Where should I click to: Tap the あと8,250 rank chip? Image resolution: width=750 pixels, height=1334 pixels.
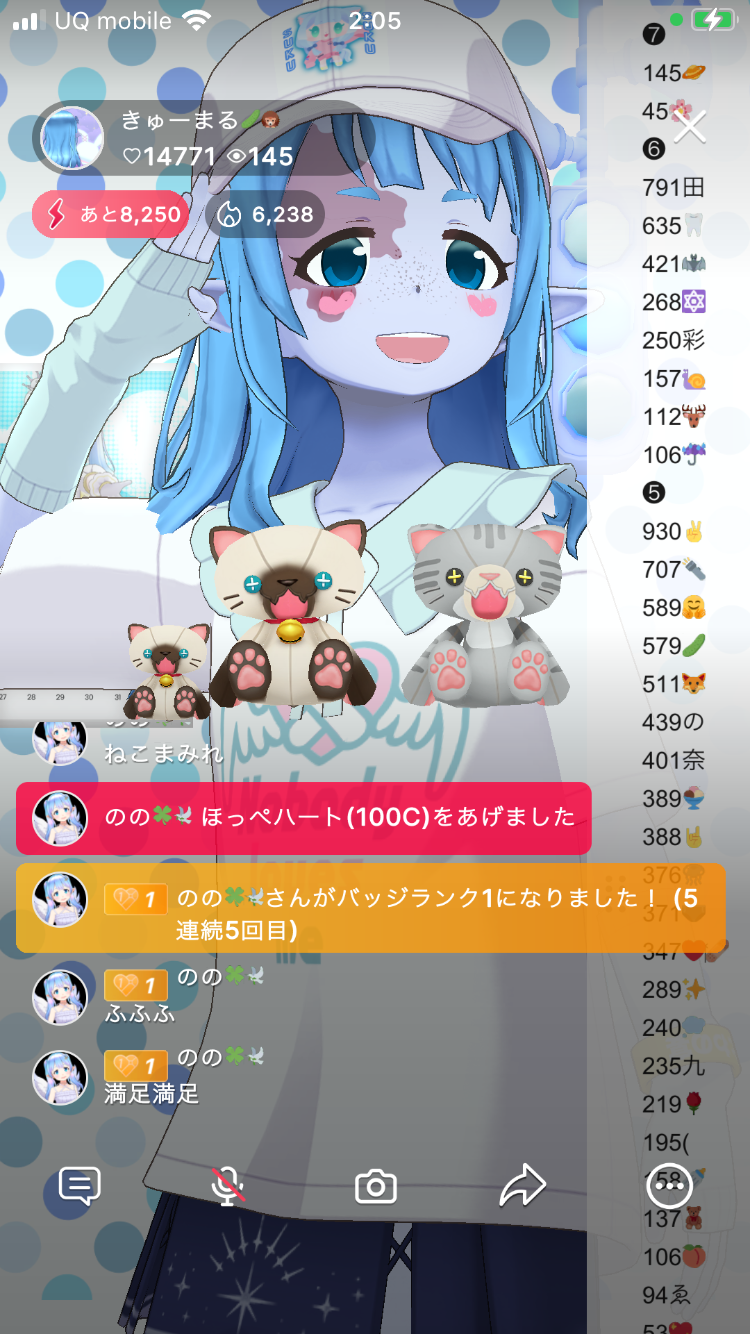pos(110,214)
